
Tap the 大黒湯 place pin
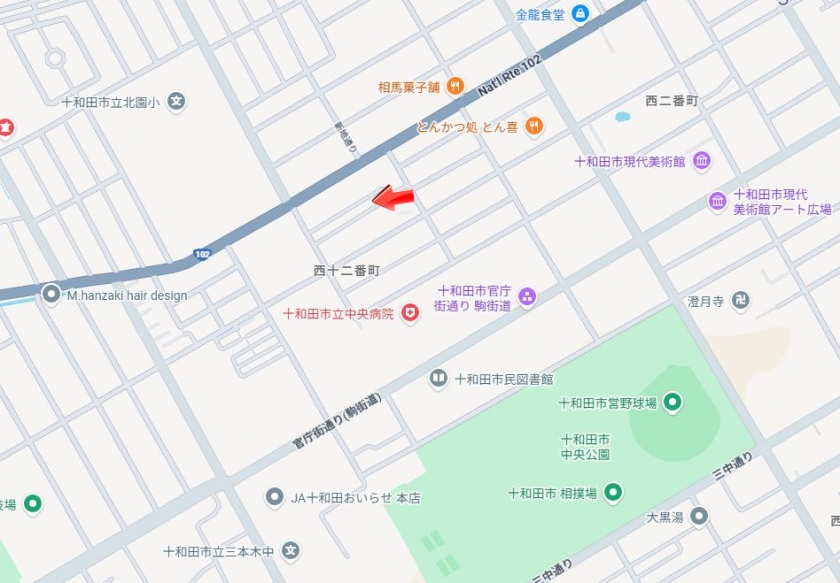tap(699, 517)
